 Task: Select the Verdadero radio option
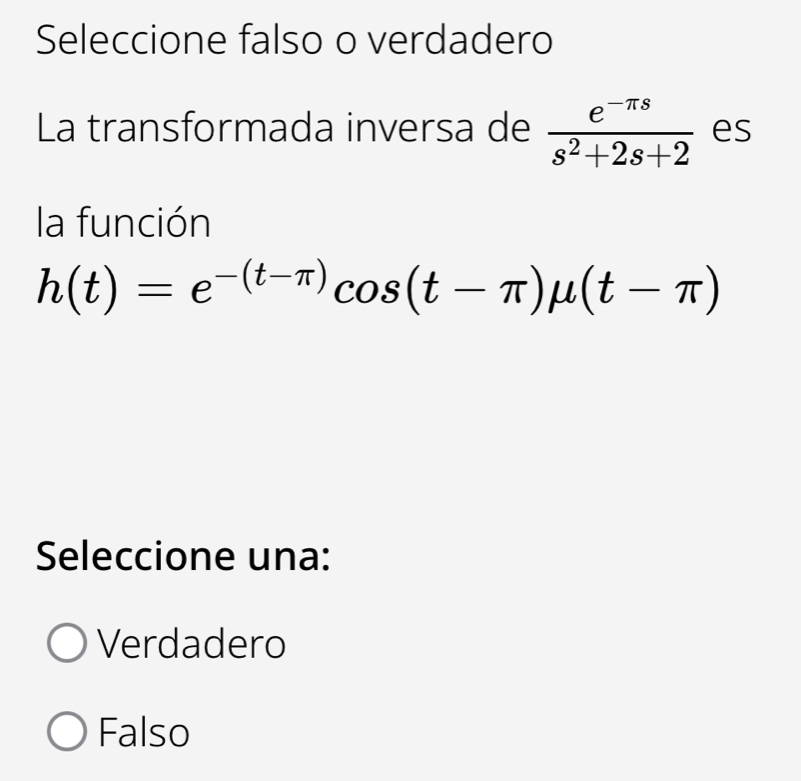pyautogui.click(x=67, y=643)
